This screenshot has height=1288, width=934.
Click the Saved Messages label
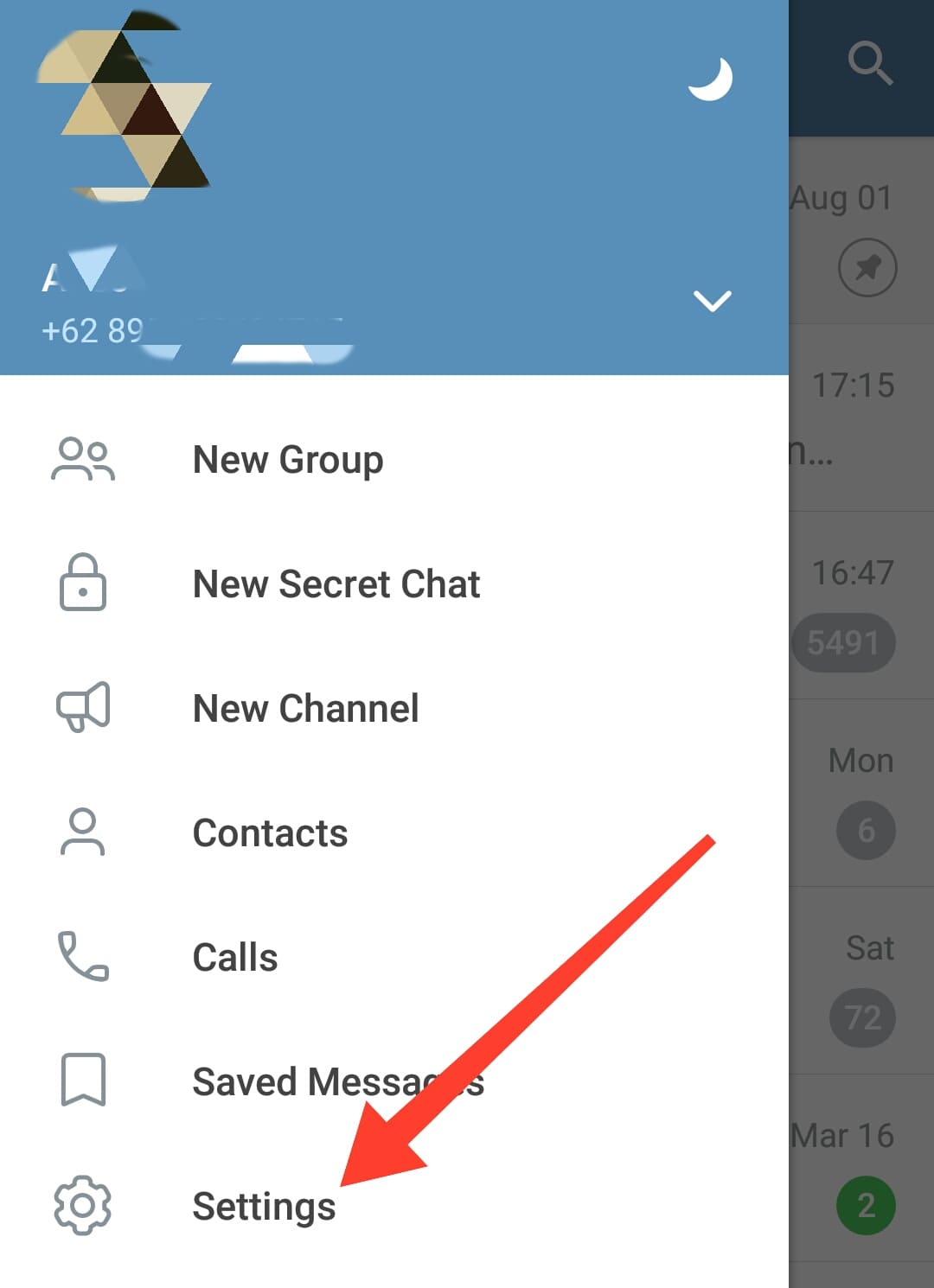click(x=337, y=1081)
